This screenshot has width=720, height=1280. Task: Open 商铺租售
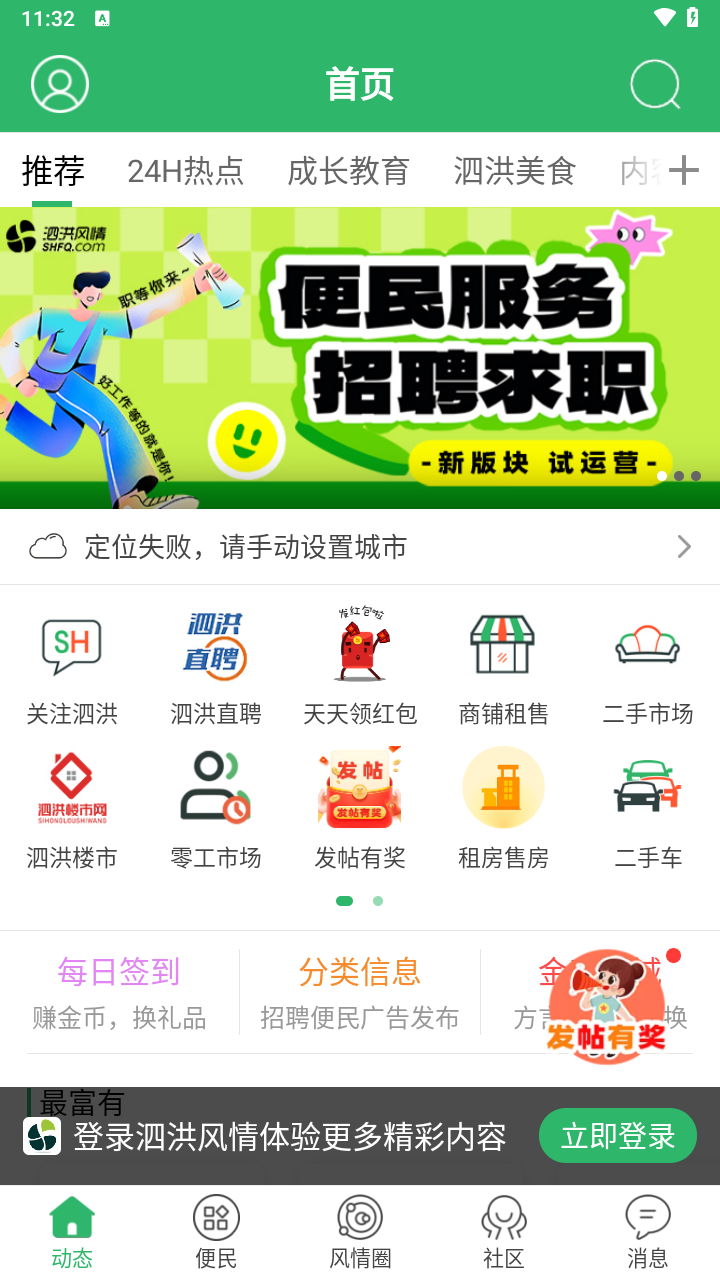(504, 668)
